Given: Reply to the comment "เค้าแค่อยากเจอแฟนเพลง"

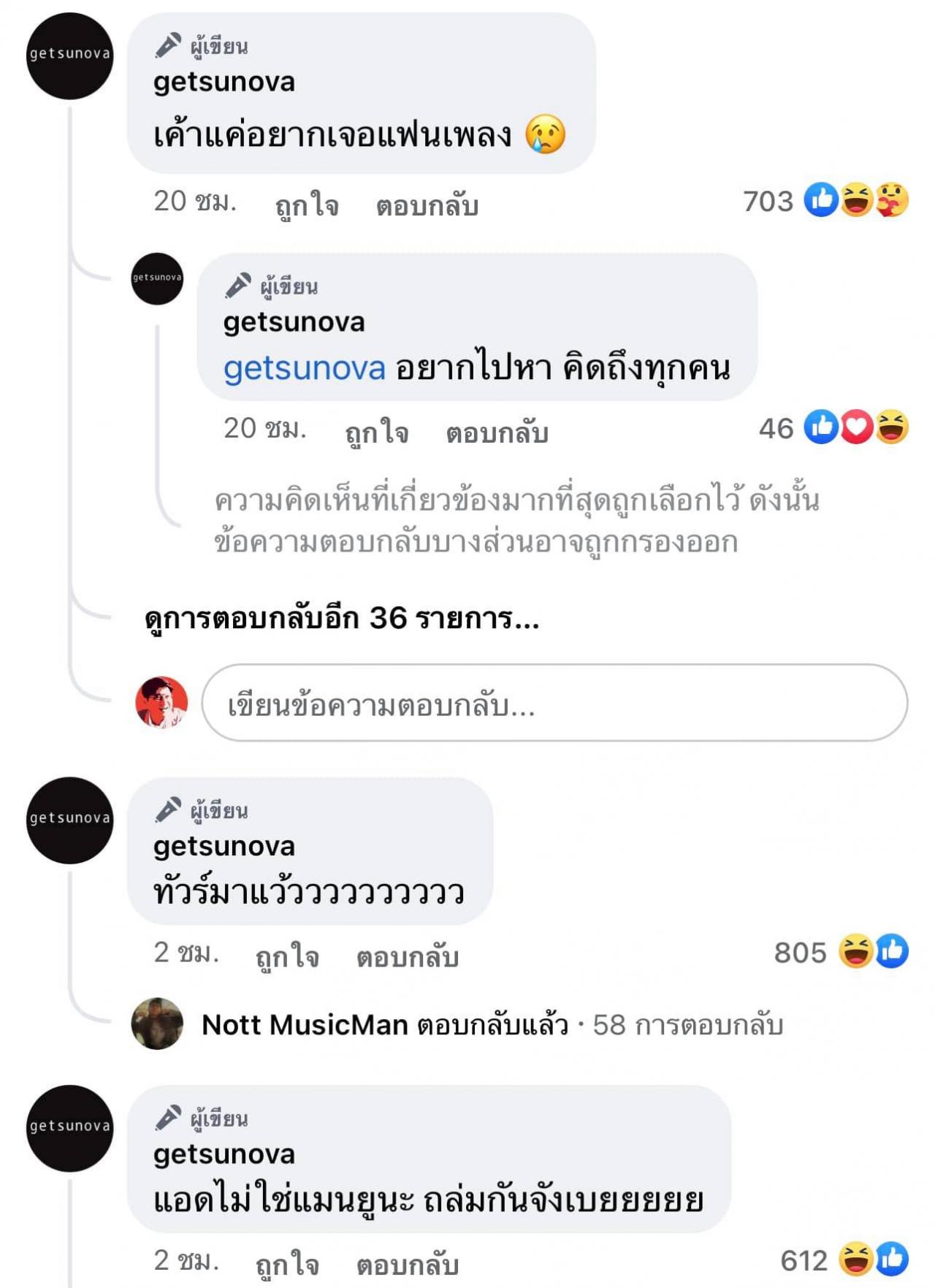Looking at the screenshot, I should coord(427,205).
